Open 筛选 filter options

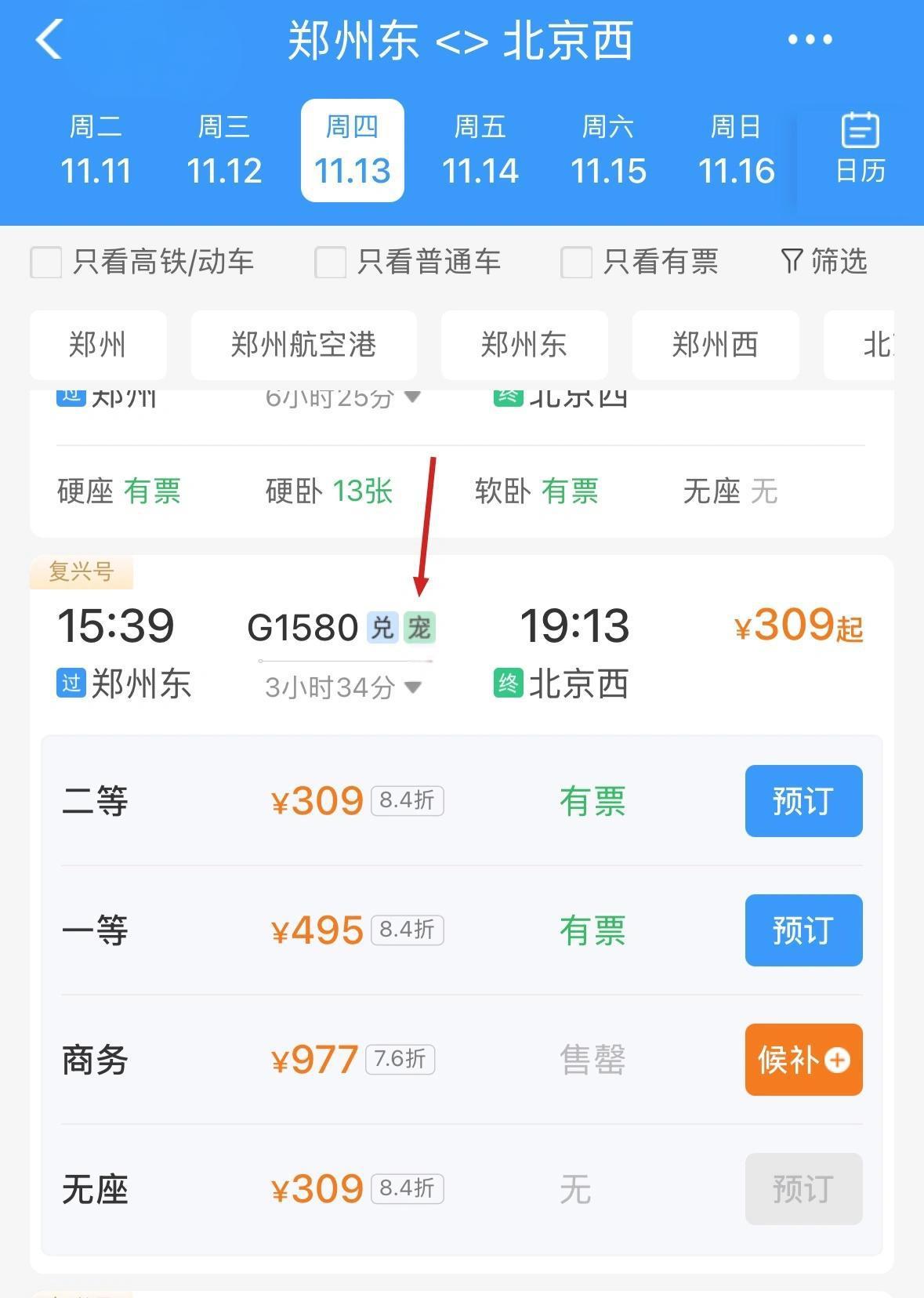tap(824, 262)
